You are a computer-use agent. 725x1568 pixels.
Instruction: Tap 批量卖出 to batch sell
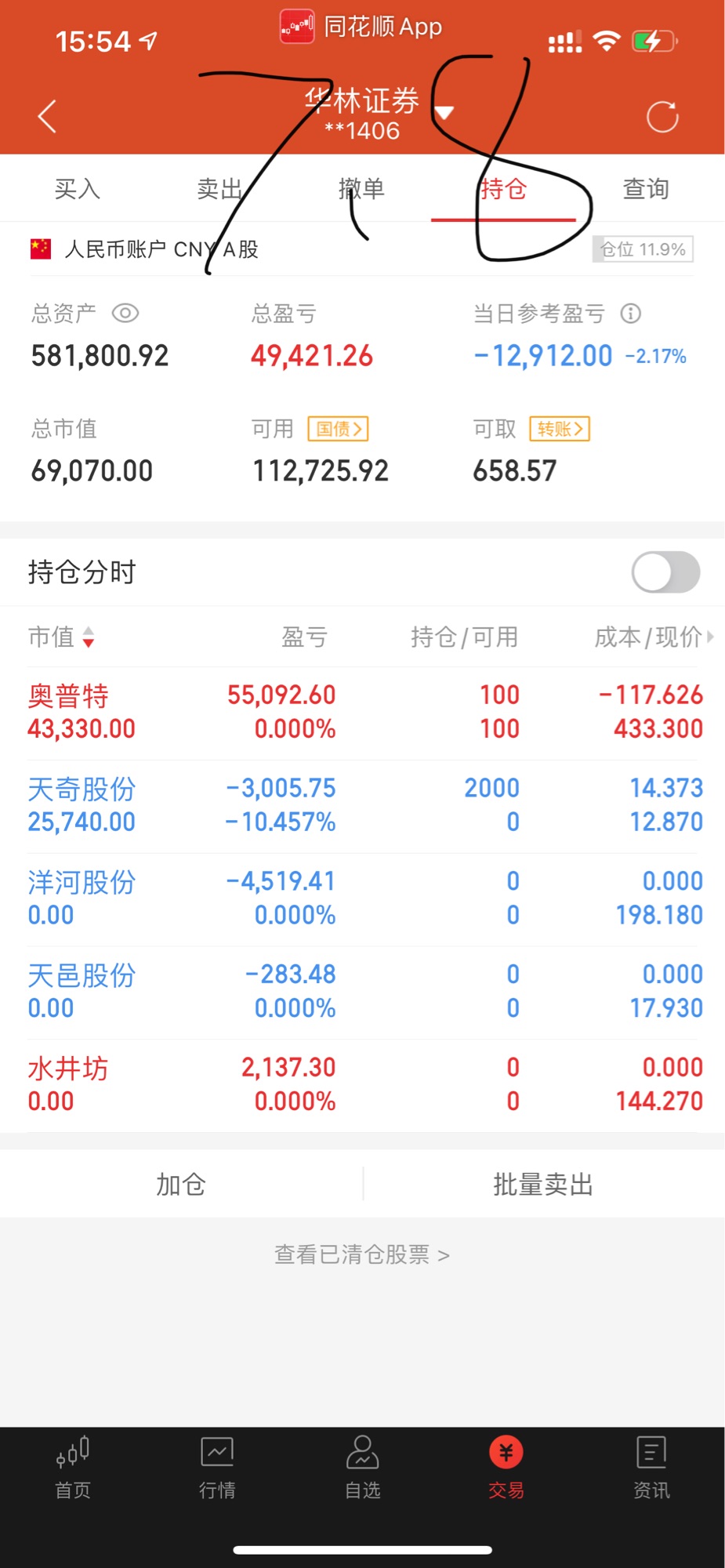[x=542, y=1184]
